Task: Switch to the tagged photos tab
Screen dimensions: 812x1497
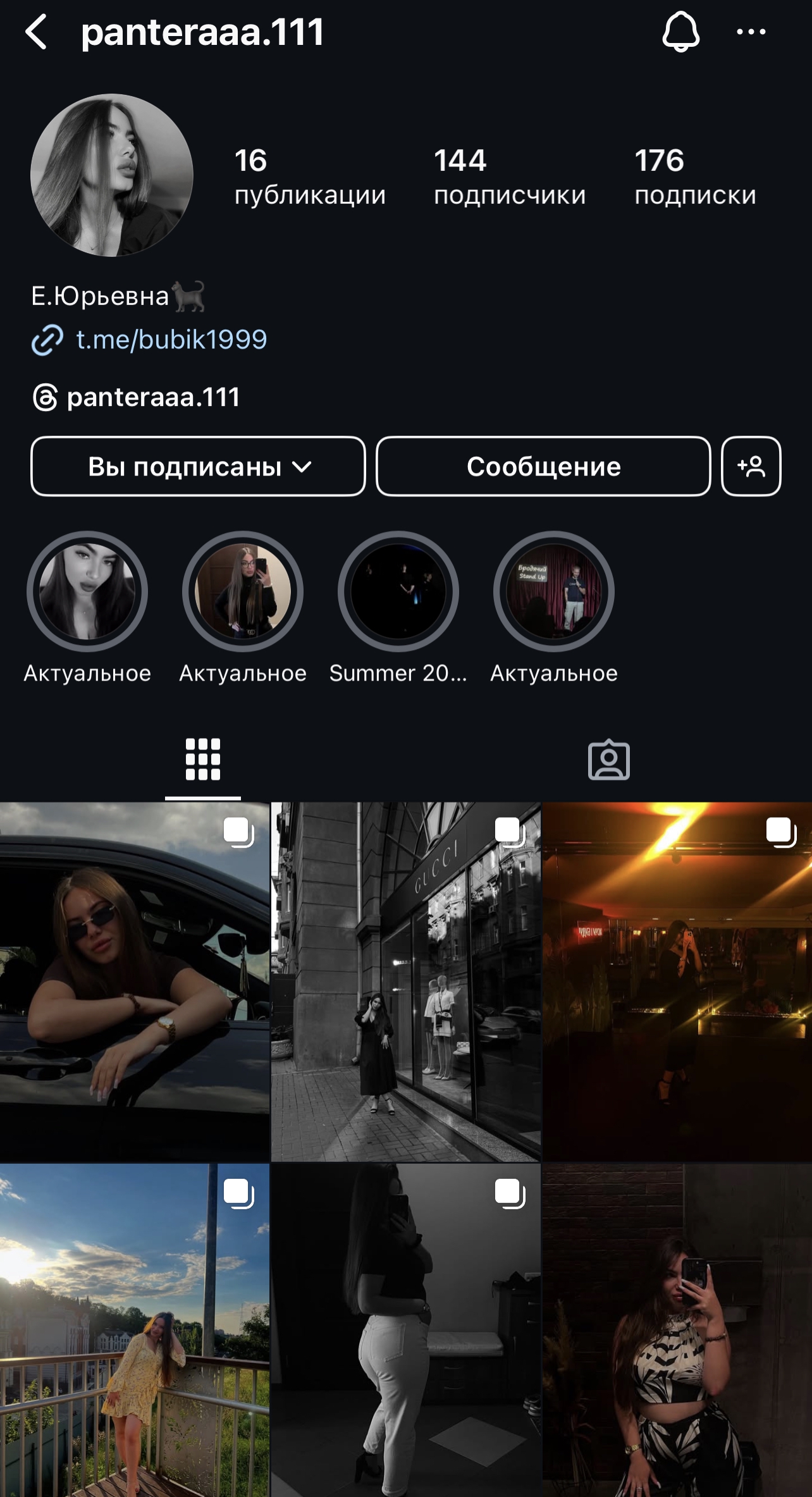Action: (609, 760)
